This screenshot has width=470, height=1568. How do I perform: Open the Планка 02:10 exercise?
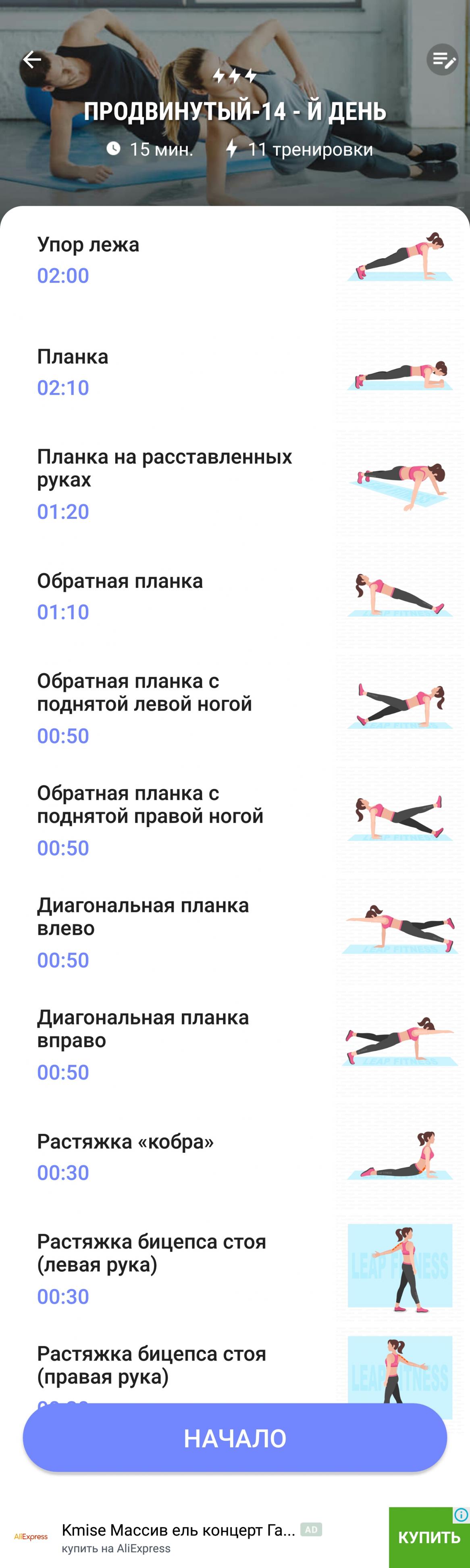235,372
